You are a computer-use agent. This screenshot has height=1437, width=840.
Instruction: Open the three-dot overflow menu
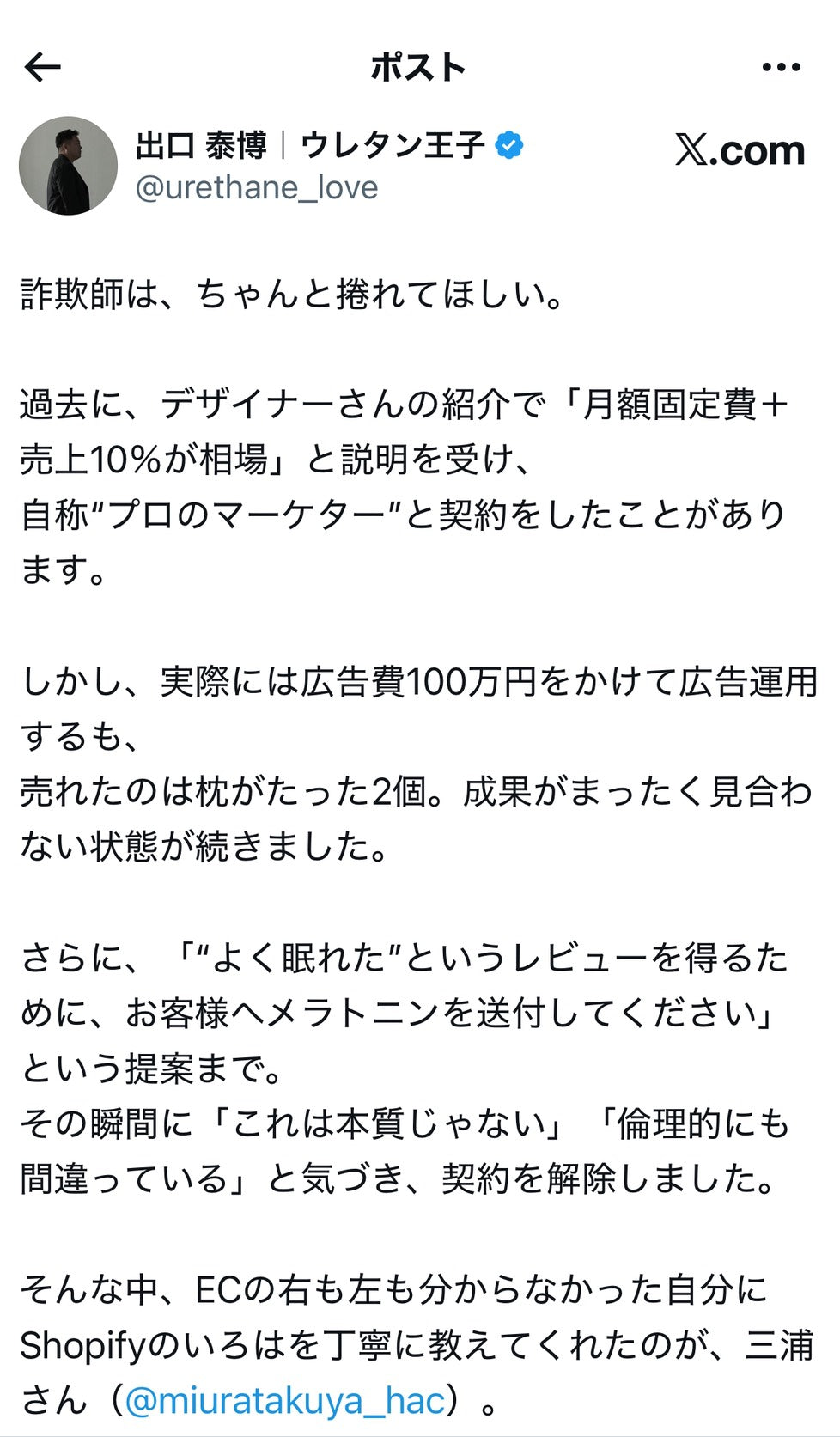coord(781,67)
